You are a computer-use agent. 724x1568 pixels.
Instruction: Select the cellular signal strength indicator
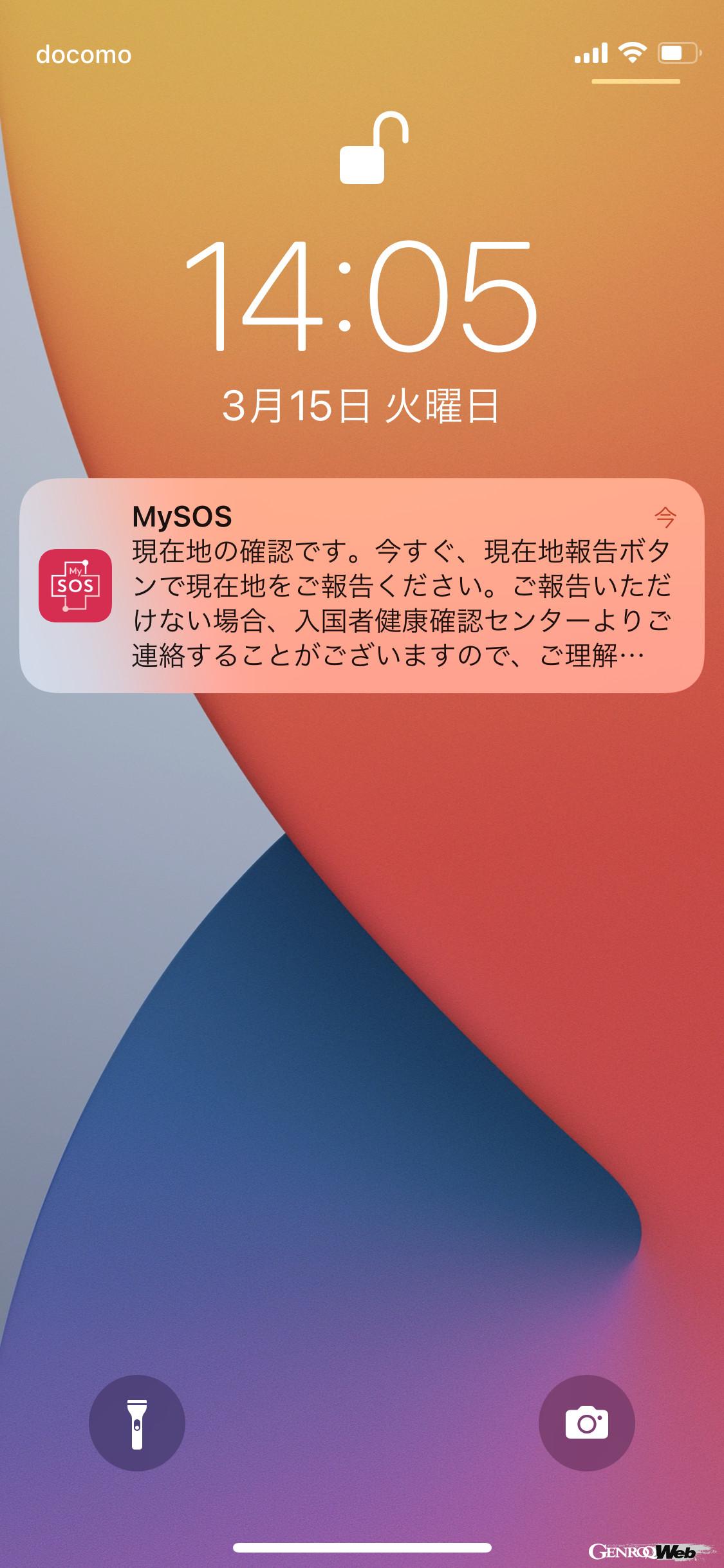click(x=591, y=54)
